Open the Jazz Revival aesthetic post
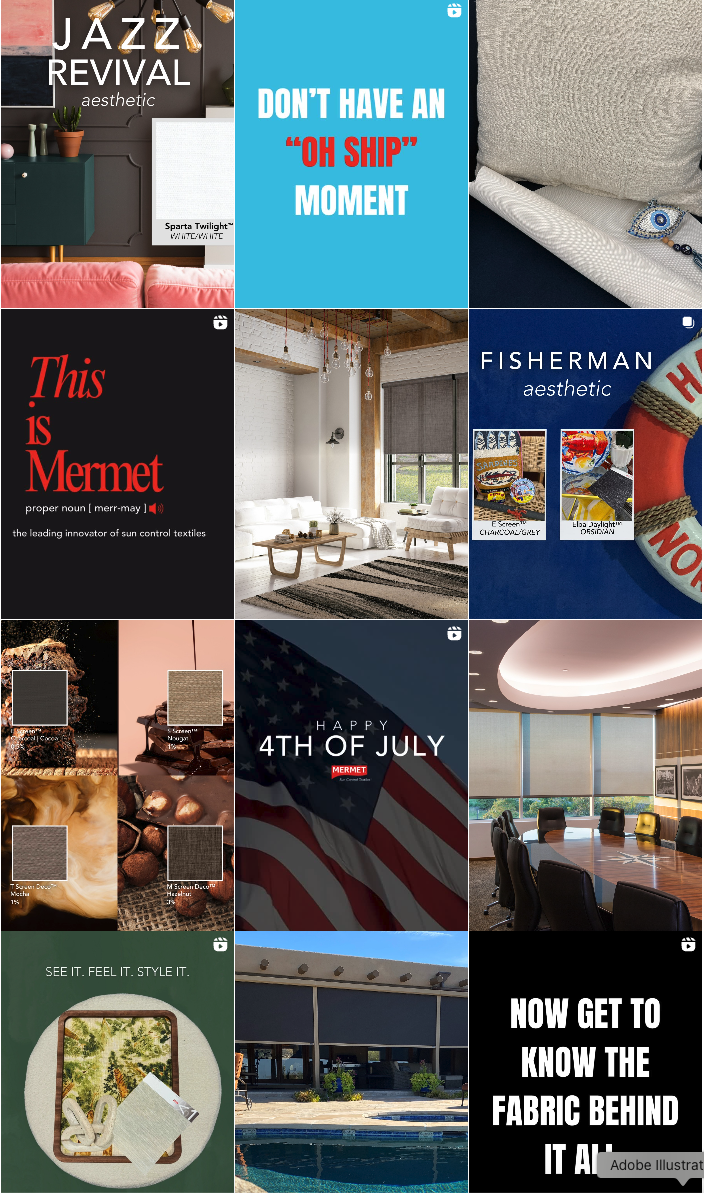 tap(117, 154)
